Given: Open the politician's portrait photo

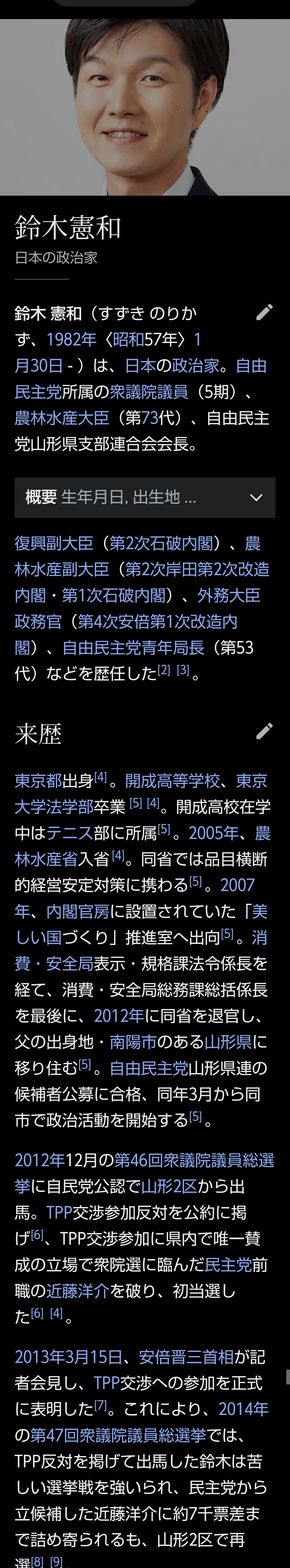Looking at the screenshot, I should coord(145,107).
